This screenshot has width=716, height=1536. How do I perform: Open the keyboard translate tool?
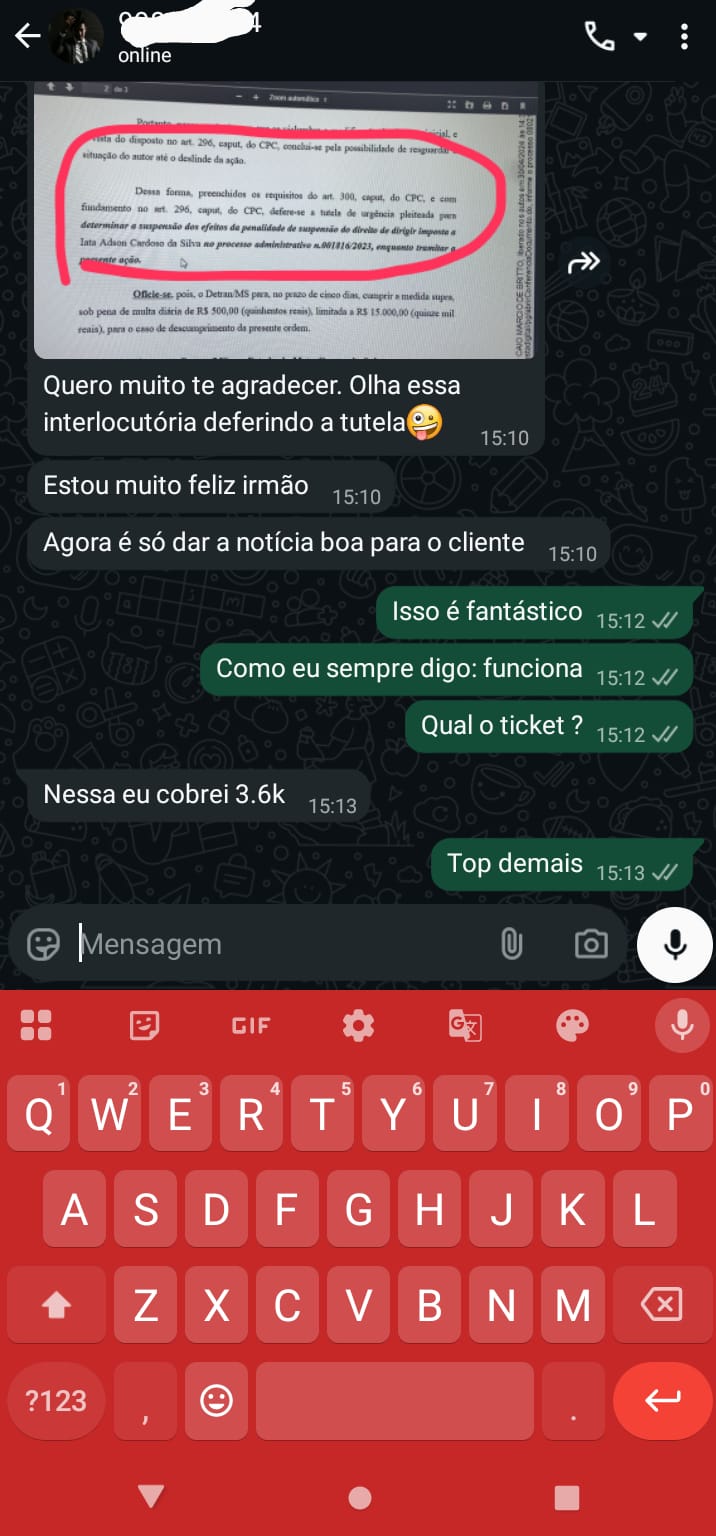pos(465,1025)
